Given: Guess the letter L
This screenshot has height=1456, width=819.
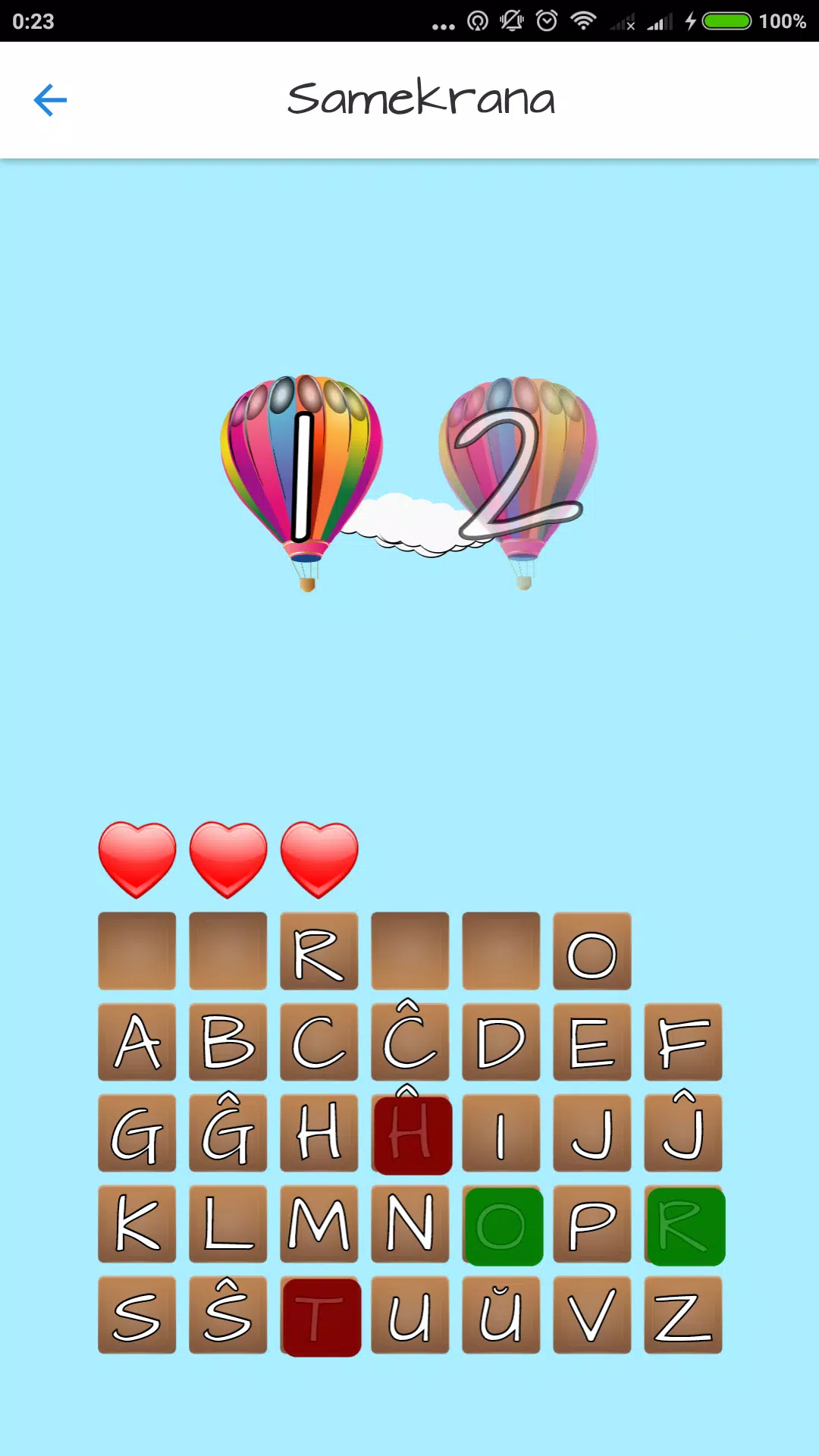Looking at the screenshot, I should [228, 1224].
